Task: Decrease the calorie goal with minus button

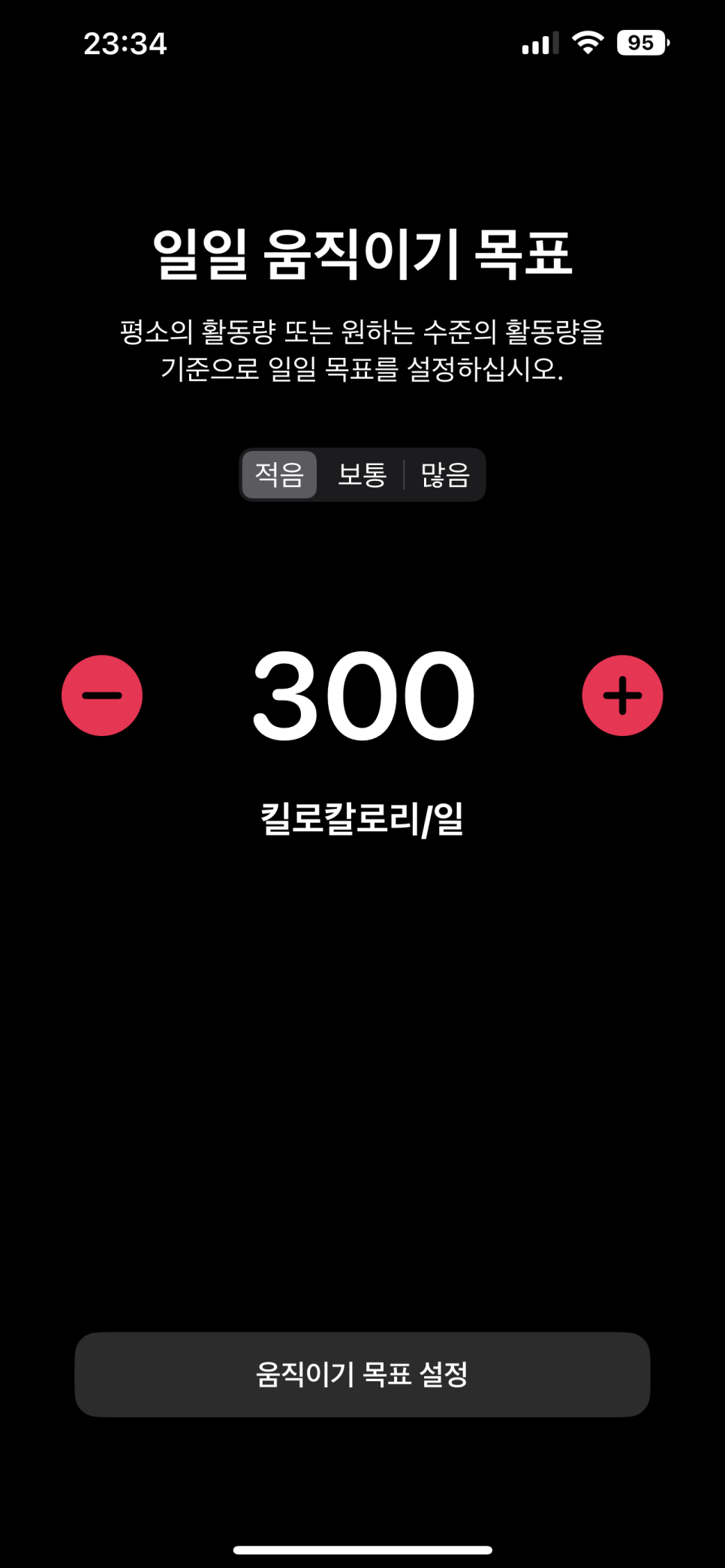Action: coord(102,695)
